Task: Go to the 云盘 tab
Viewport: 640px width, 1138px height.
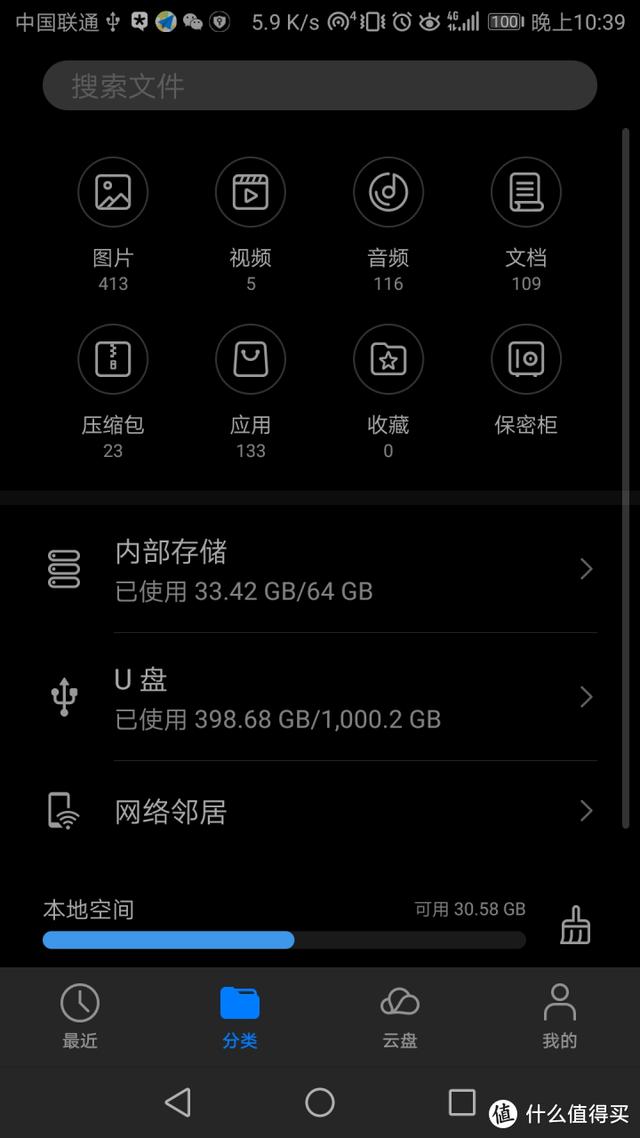Action: coord(400,1016)
